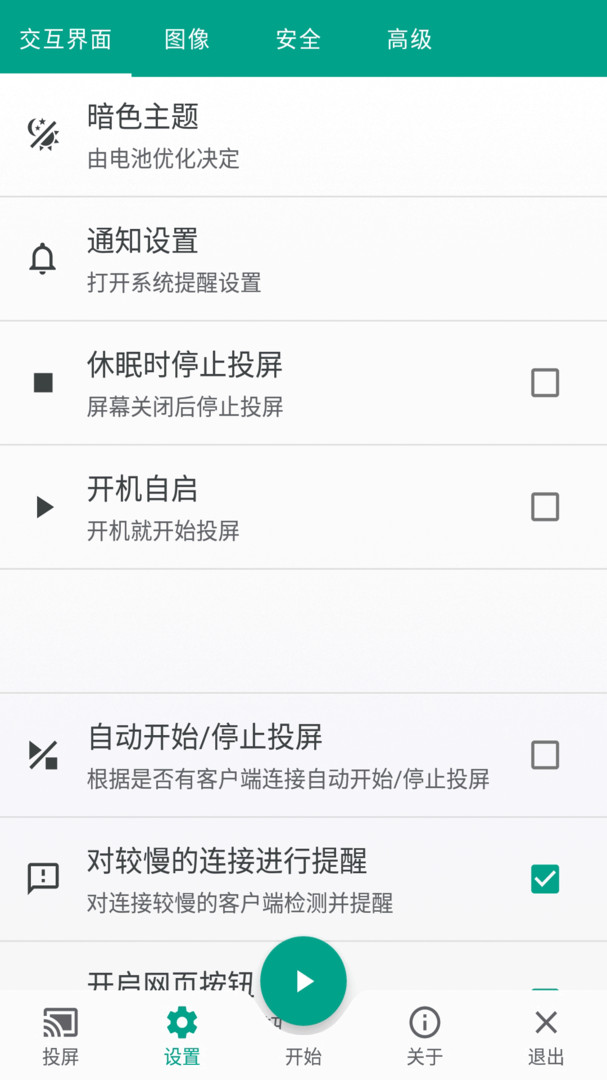The height and width of the screenshot is (1080, 607).
Task: Start casting with the 开始 play button
Action: tap(303, 982)
